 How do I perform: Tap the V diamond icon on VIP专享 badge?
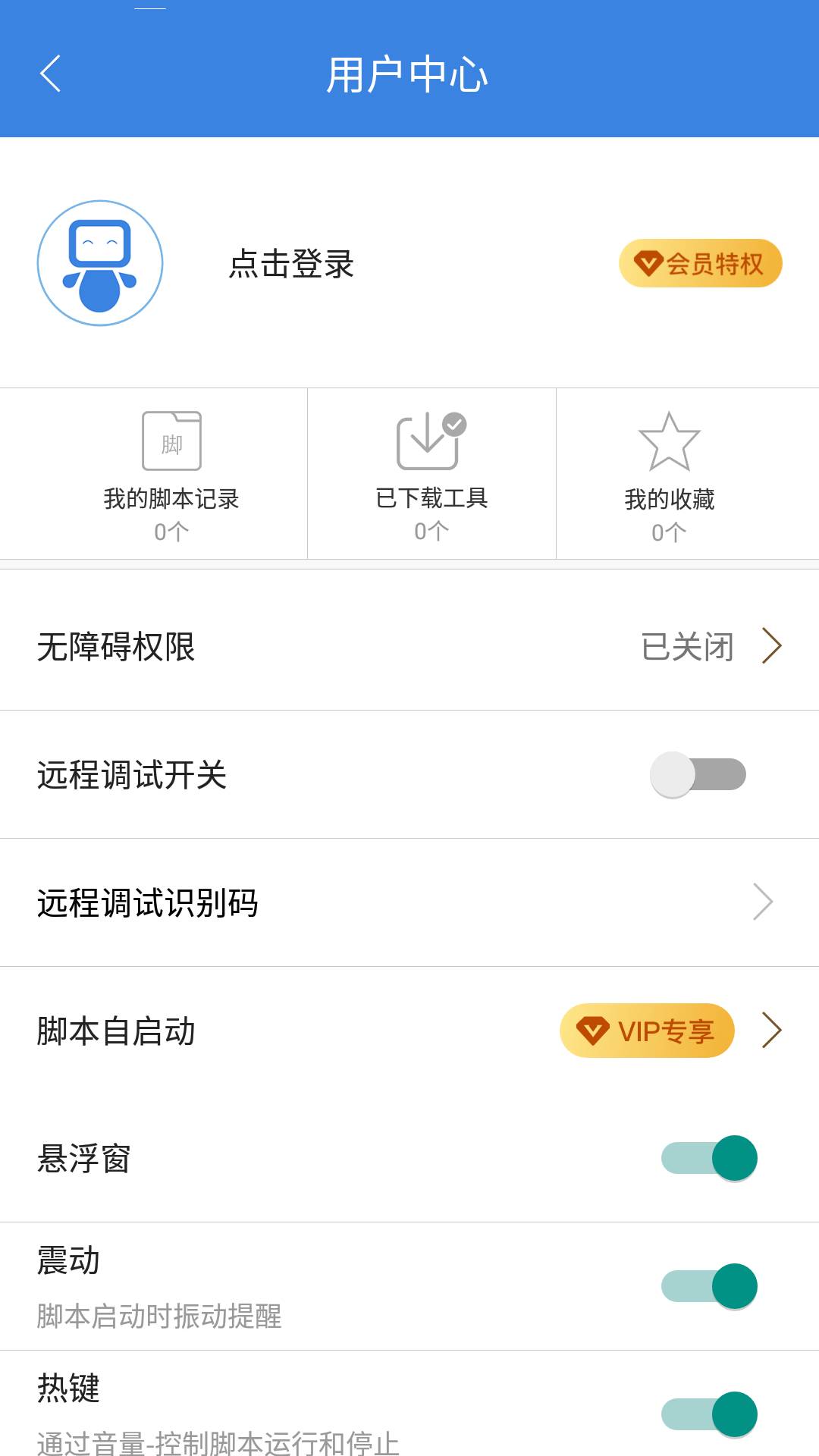point(591,1030)
